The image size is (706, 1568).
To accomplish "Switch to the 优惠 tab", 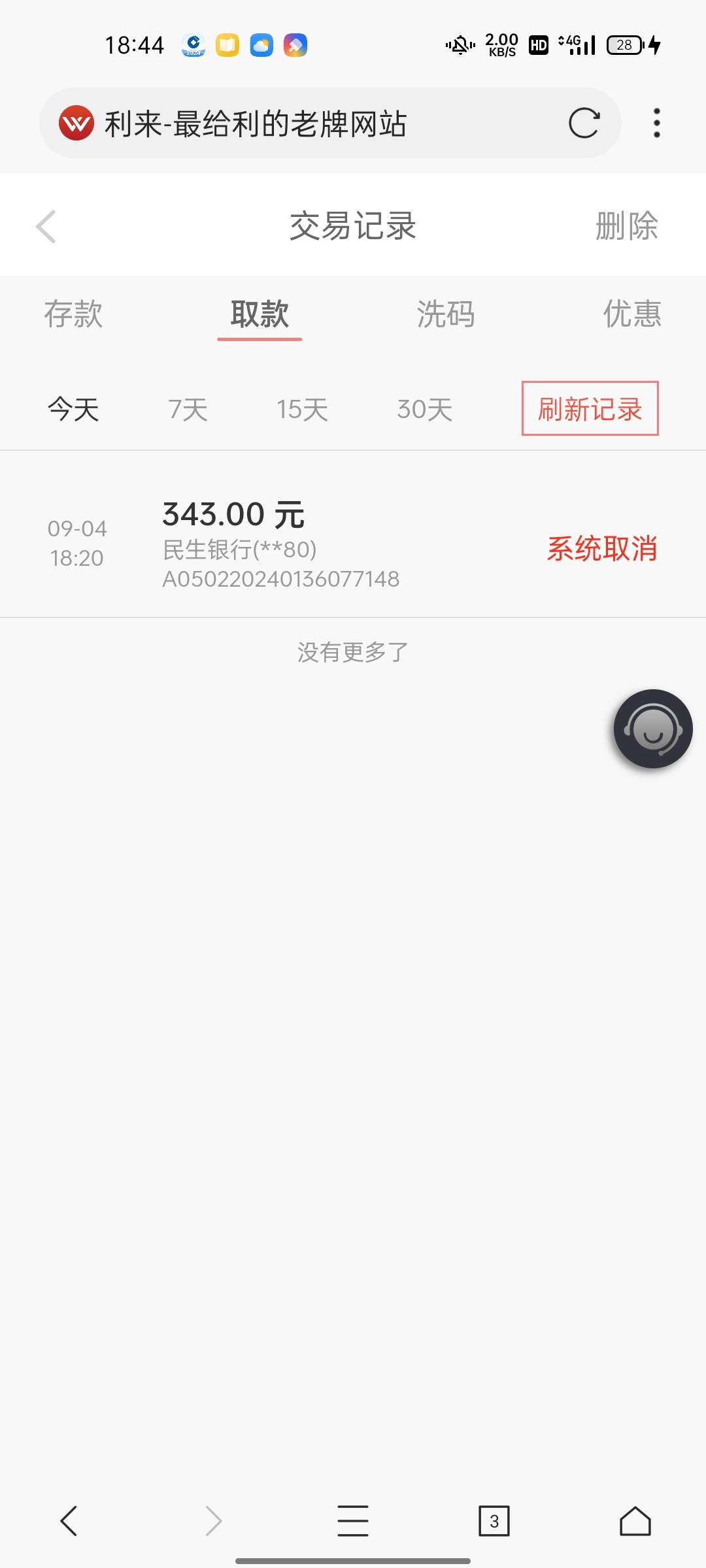I will 631,314.
